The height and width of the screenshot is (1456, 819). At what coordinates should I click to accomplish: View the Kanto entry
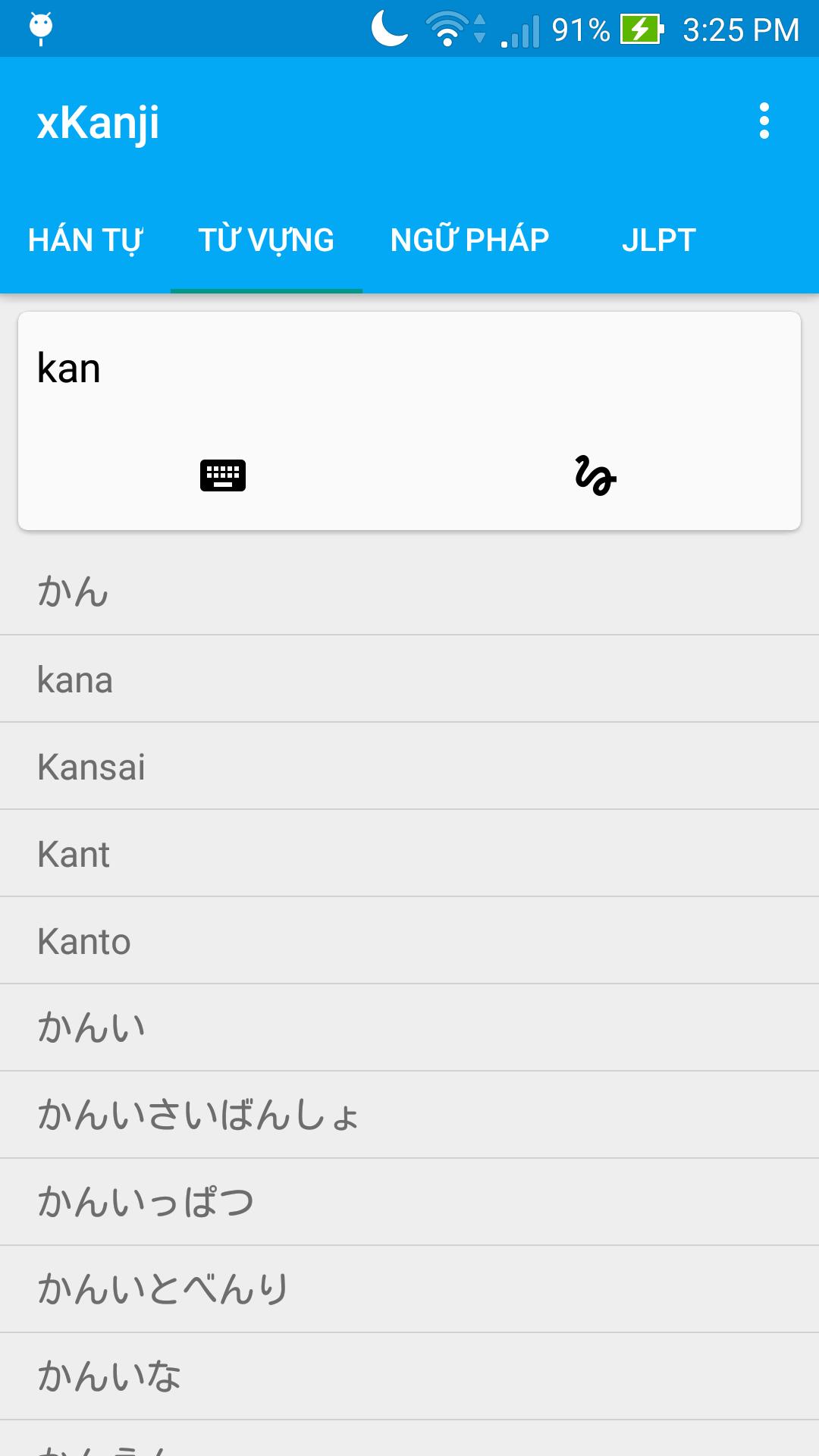409,941
